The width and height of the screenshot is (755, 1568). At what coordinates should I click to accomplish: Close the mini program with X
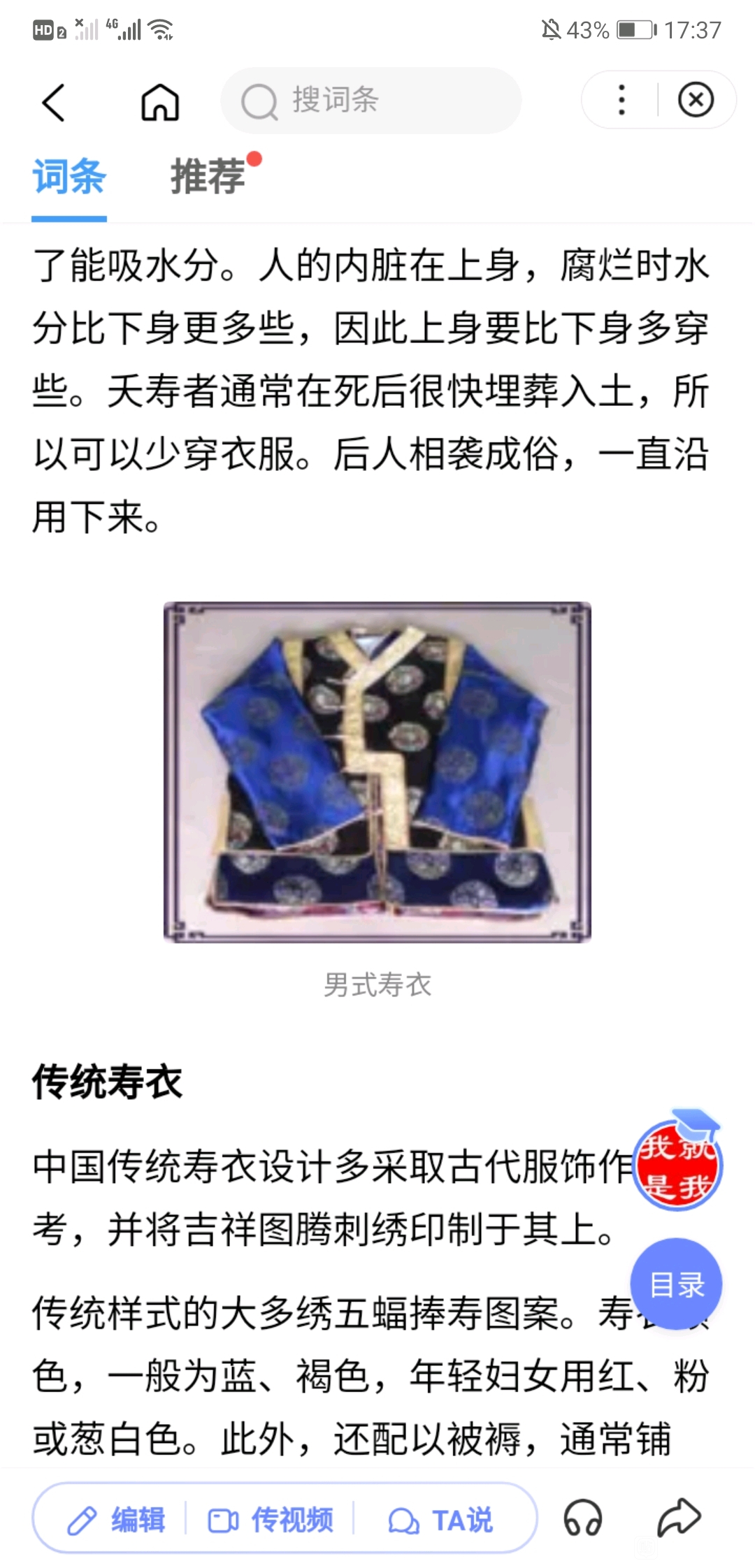(x=696, y=101)
